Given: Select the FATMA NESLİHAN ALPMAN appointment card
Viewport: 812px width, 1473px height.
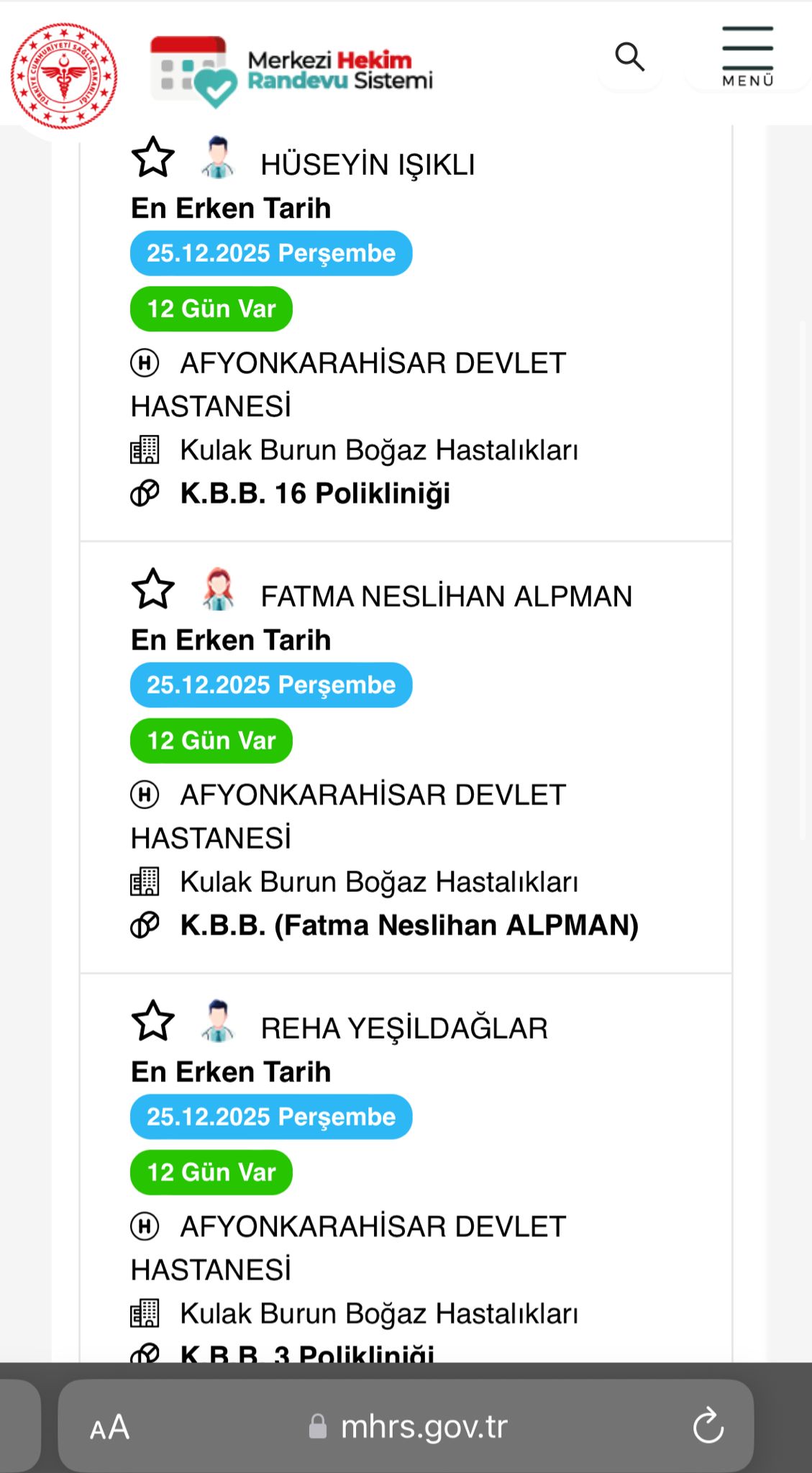Looking at the screenshot, I should tap(406, 762).
